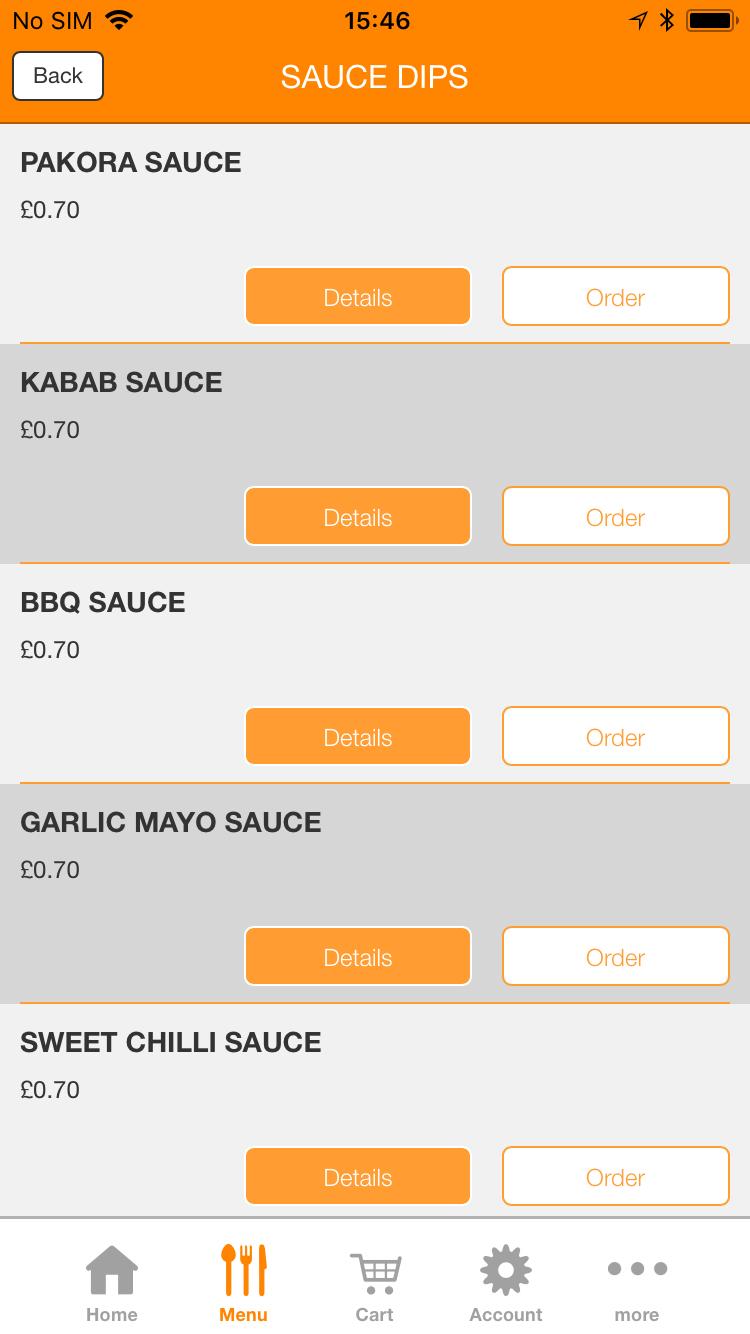View details for Pakora Sauce
The width and height of the screenshot is (750, 1334).
tap(358, 296)
